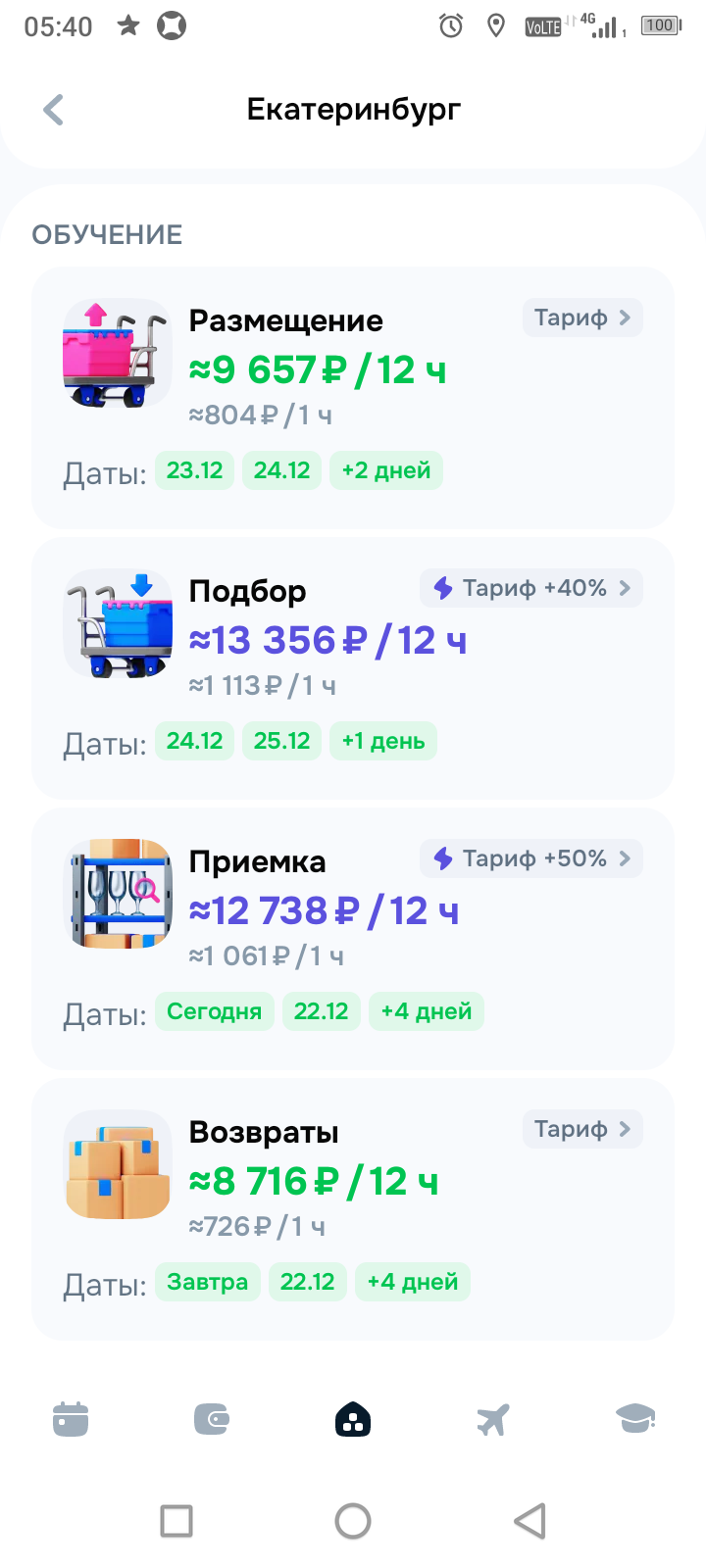Tap the system home button
706x1568 pixels.
[x=353, y=1521]
